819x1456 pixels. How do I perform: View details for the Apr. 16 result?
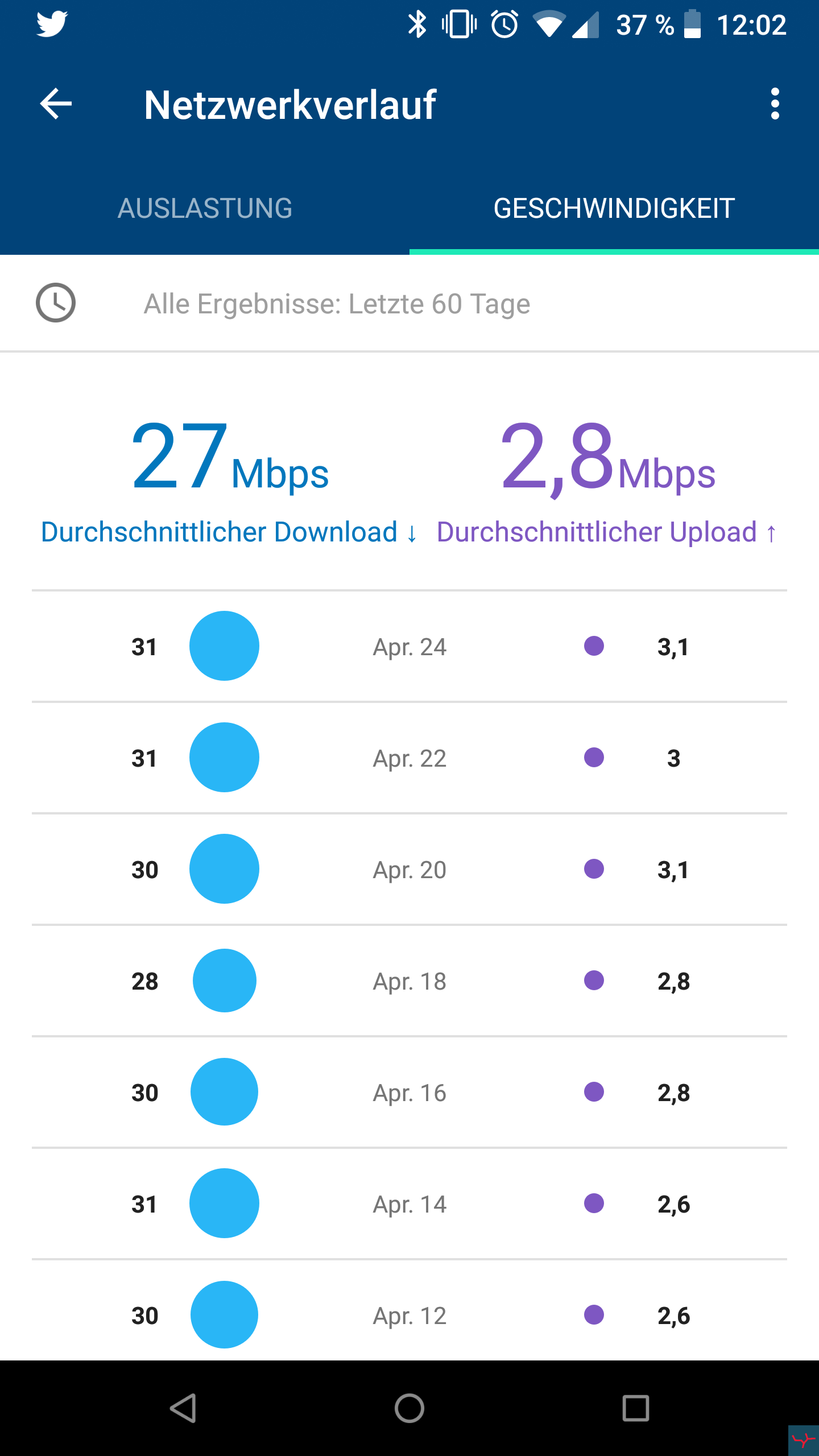point(409,1093)
